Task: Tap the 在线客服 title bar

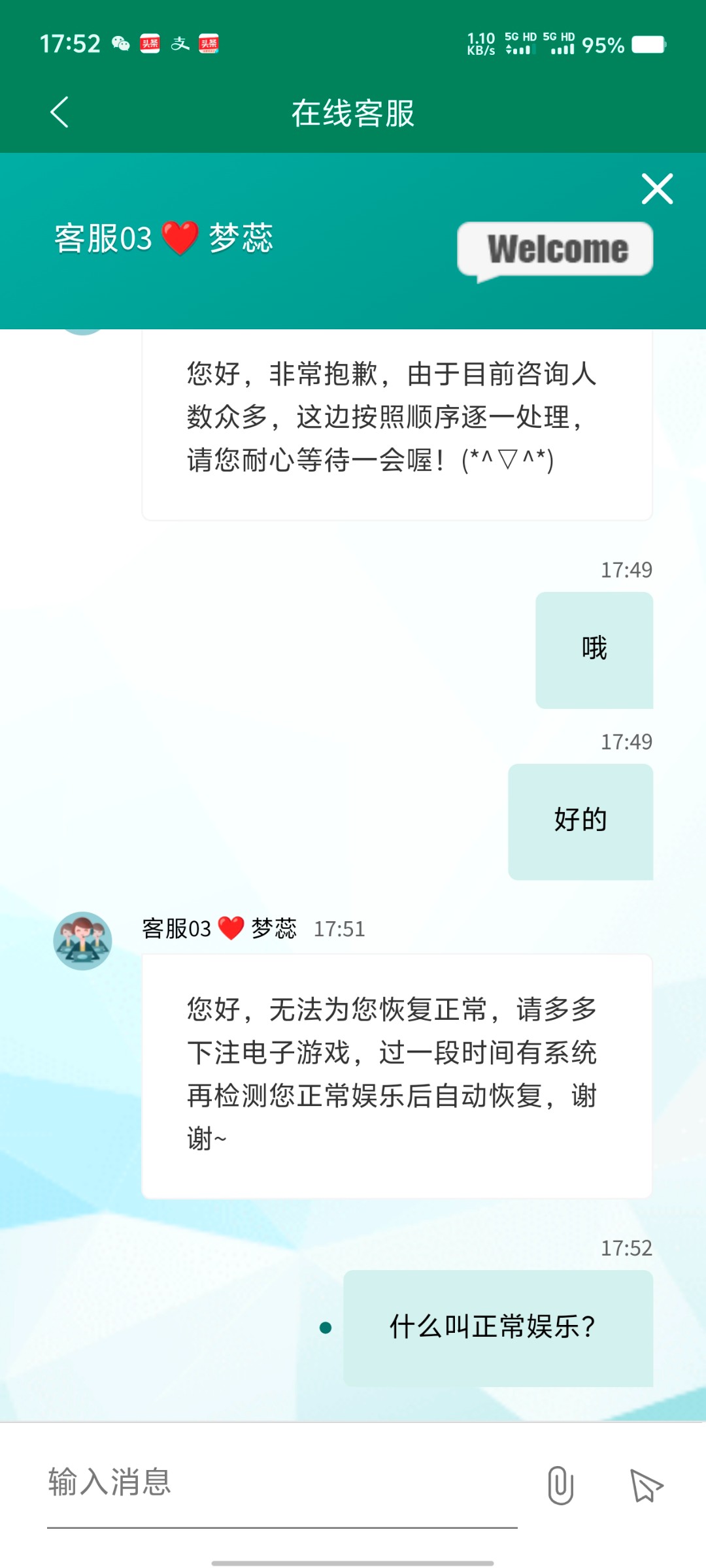Action: pos(353,112)
